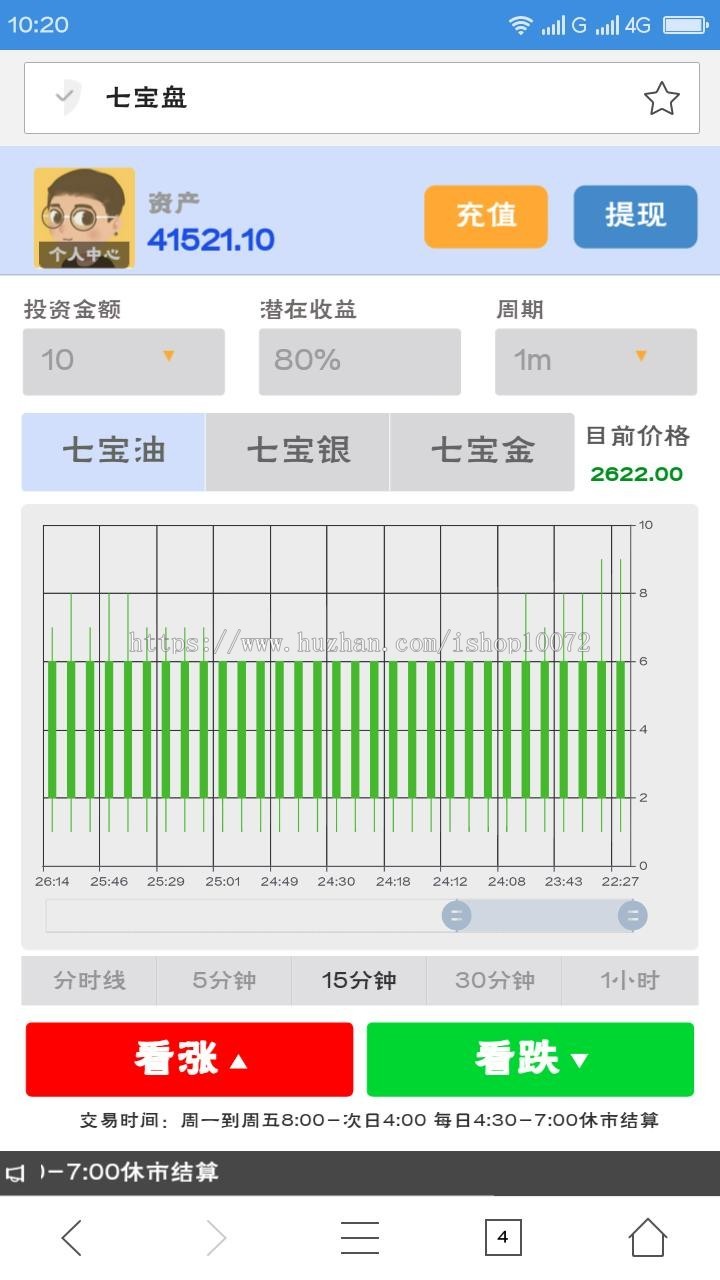Tap the forward navigation arrow

(216, 1237)
